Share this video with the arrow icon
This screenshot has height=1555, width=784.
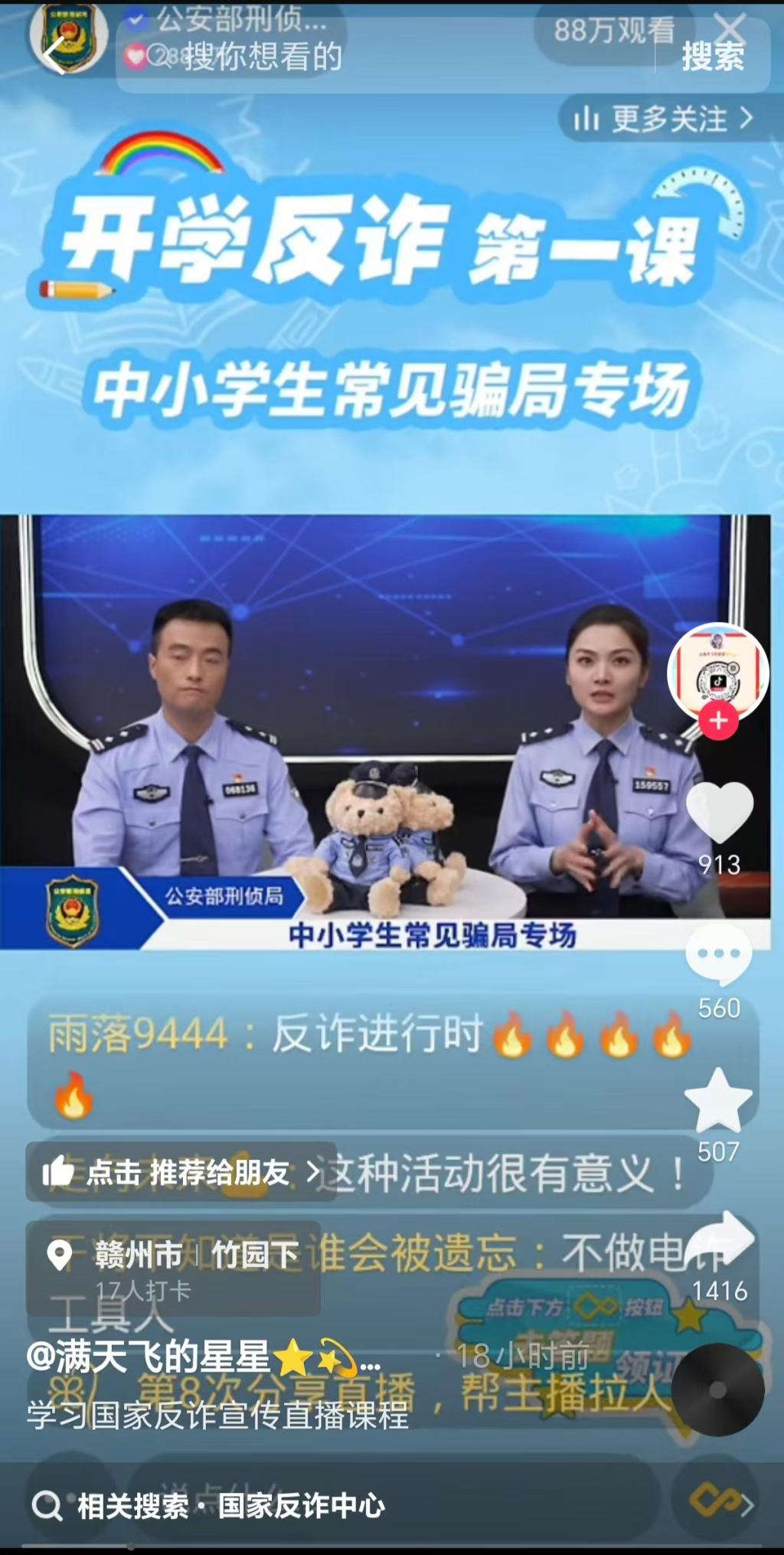coord(720,1240)
